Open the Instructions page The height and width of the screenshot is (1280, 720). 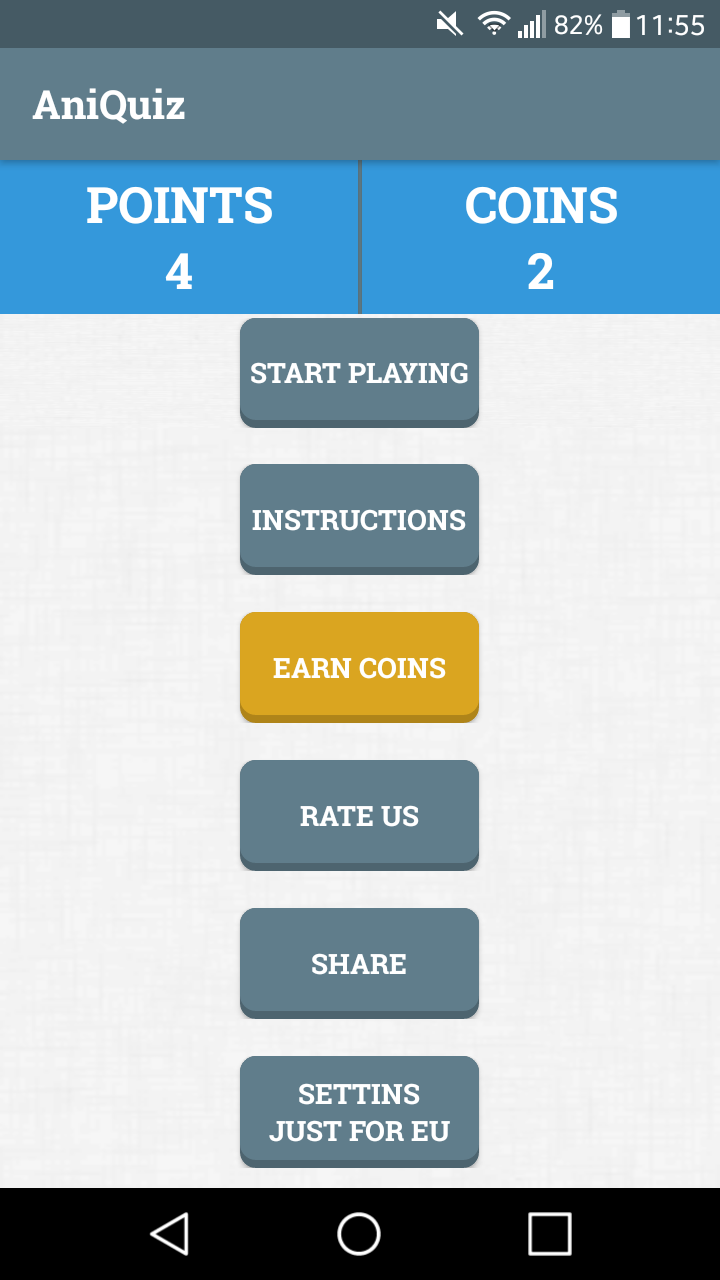point(359,519)
